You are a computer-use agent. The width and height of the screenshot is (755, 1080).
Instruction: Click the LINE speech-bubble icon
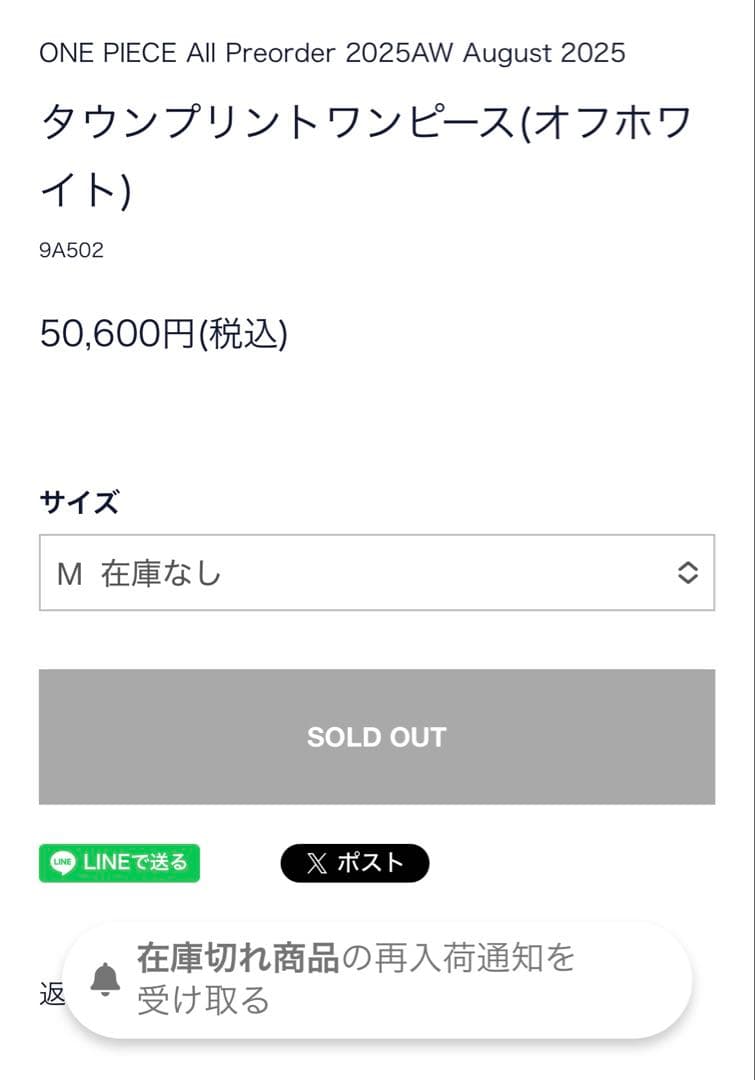point(64,863)
